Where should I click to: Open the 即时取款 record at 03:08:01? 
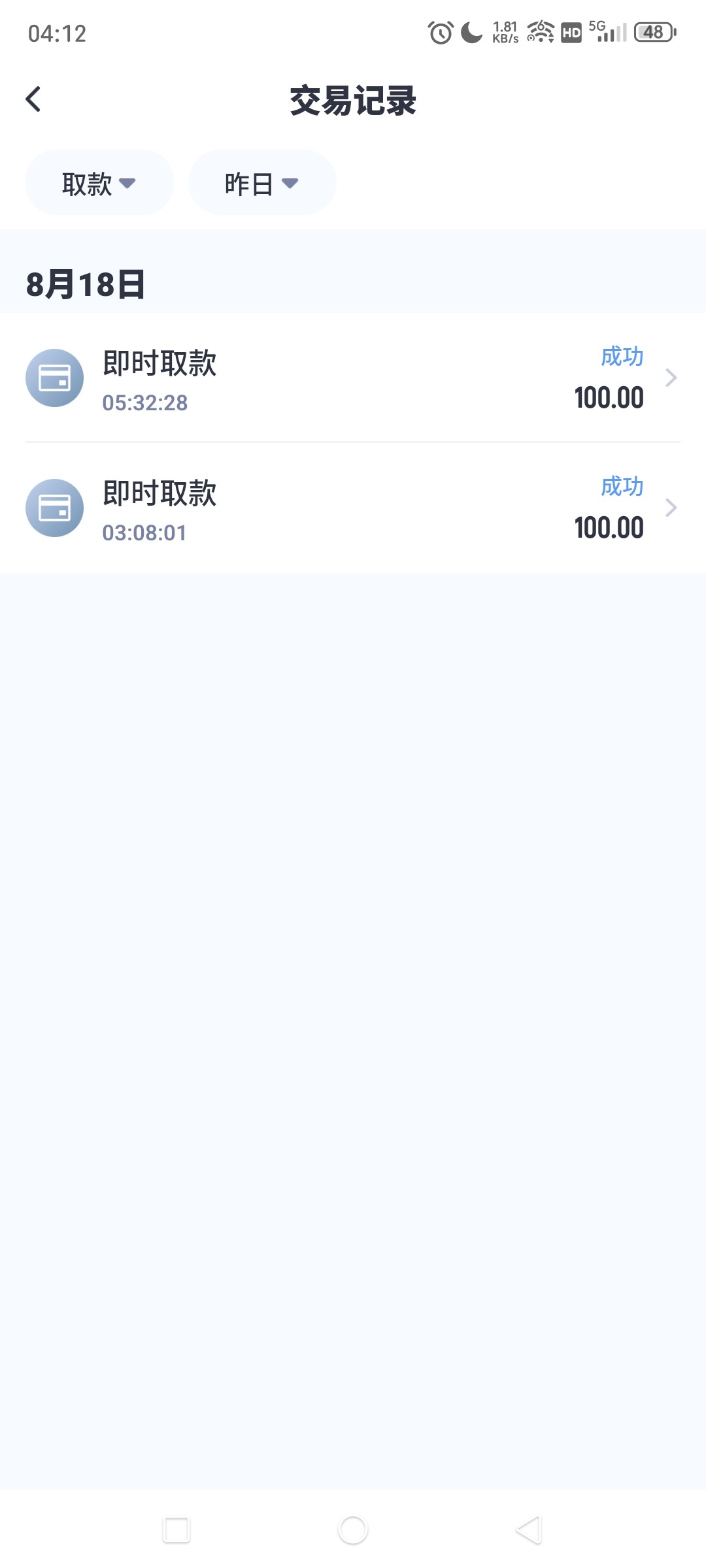(353, 508)
